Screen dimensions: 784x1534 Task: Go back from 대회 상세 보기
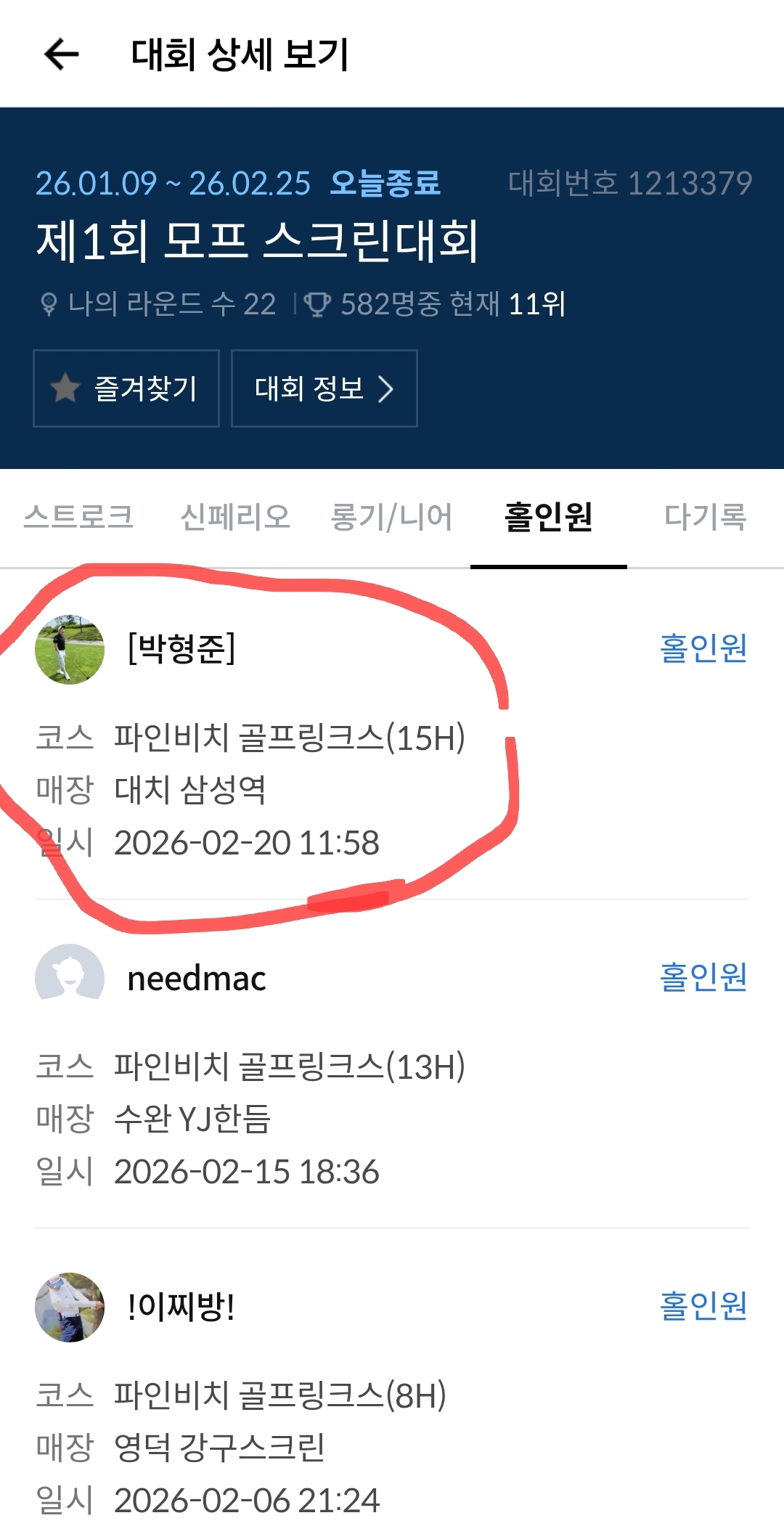coord(61,54)
